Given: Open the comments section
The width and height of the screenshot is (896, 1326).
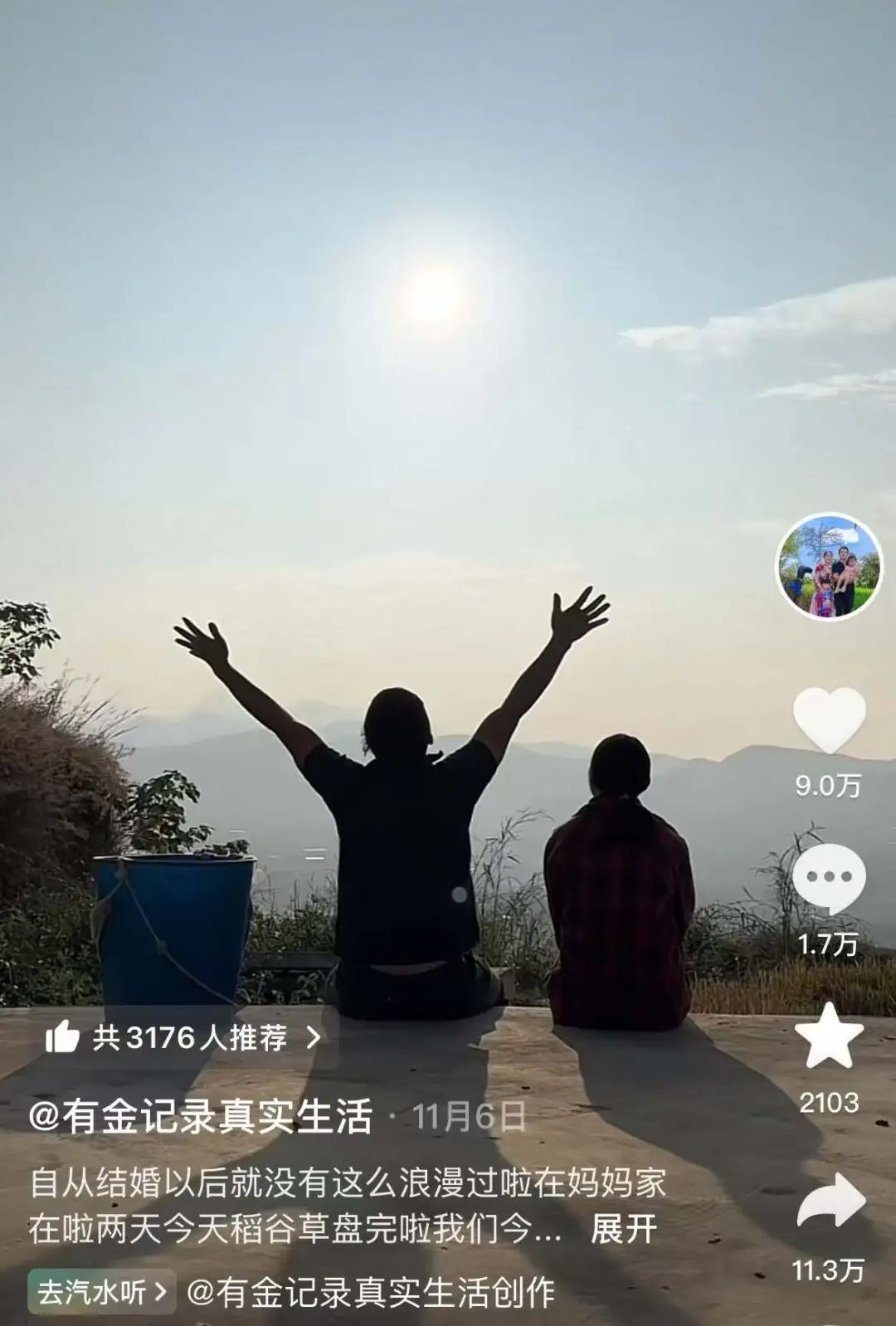Looking at the screenshot, I should 829,879.
